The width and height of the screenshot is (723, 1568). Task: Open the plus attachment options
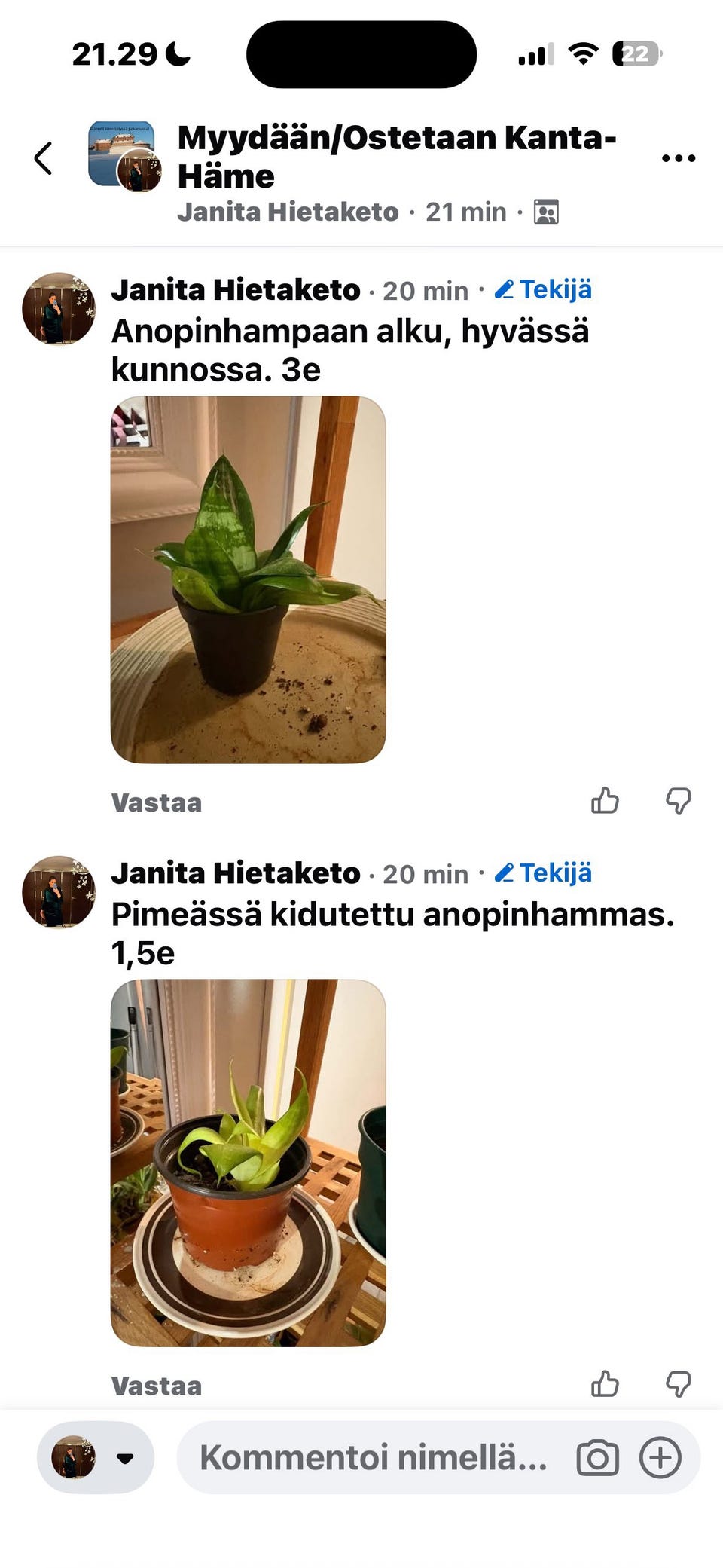click(660, 1457)
